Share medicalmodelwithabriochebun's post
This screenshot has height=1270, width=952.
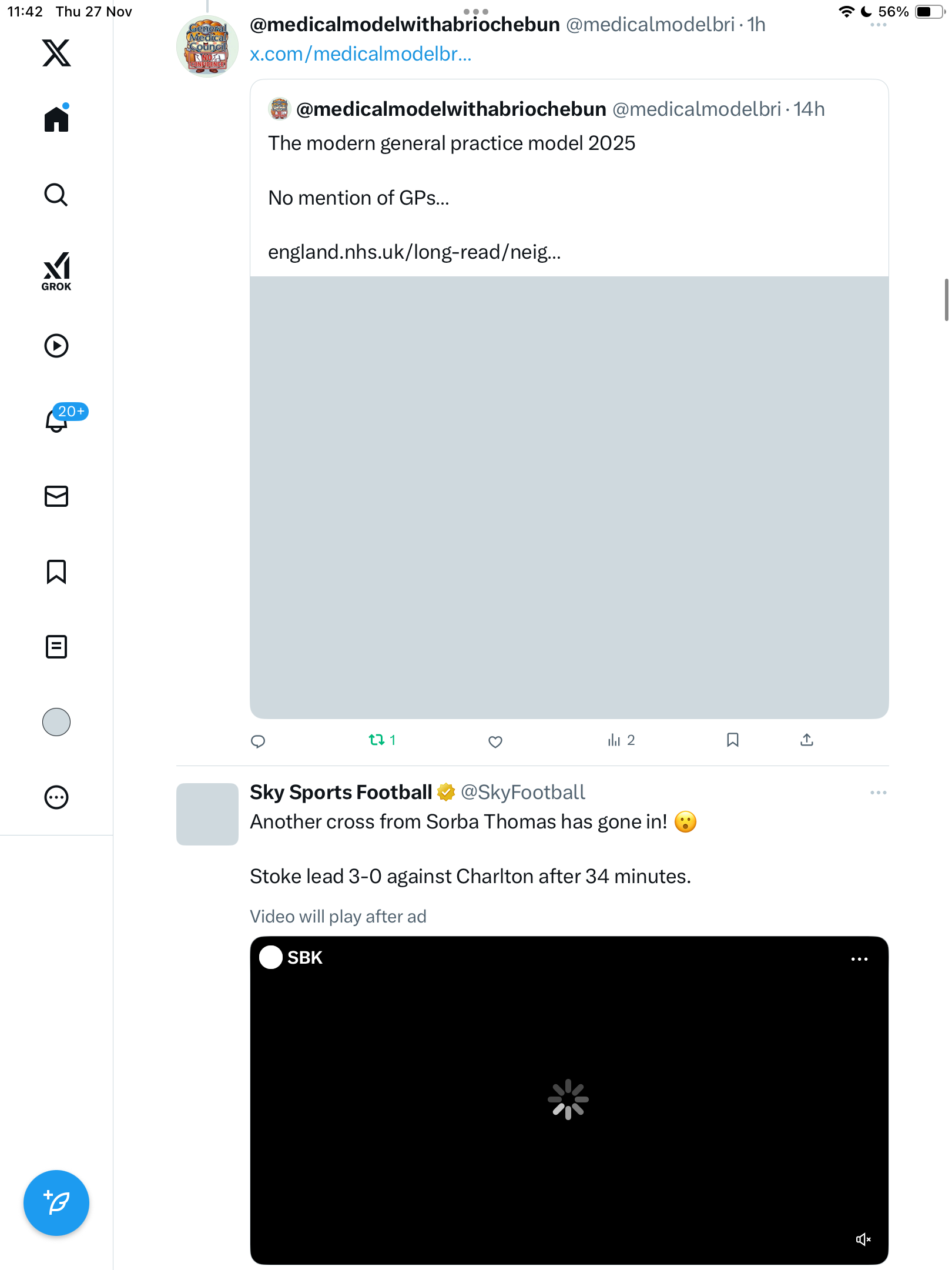(807, 740)
